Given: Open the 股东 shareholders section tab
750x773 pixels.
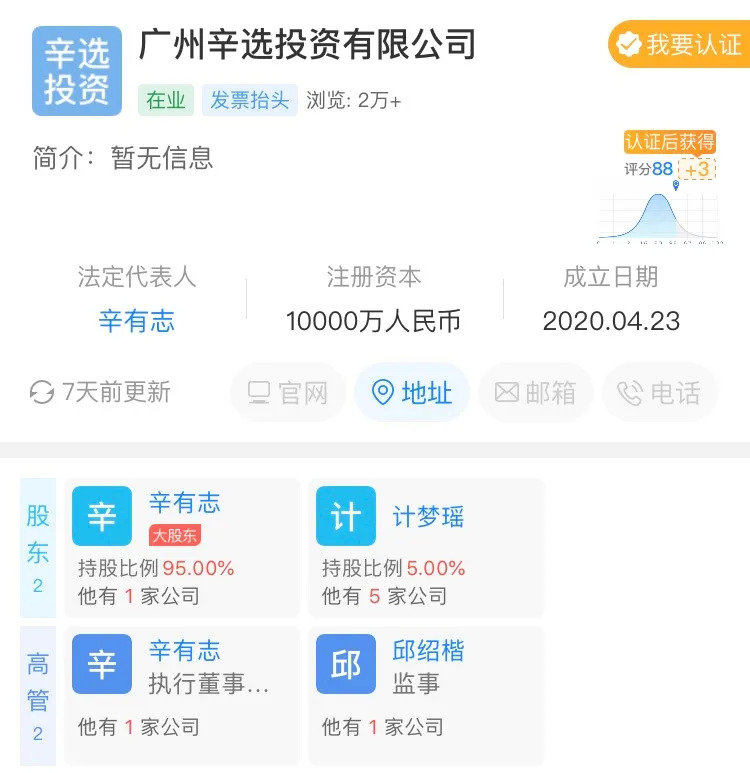Looking at the screenshot, I should click(38, 547).
